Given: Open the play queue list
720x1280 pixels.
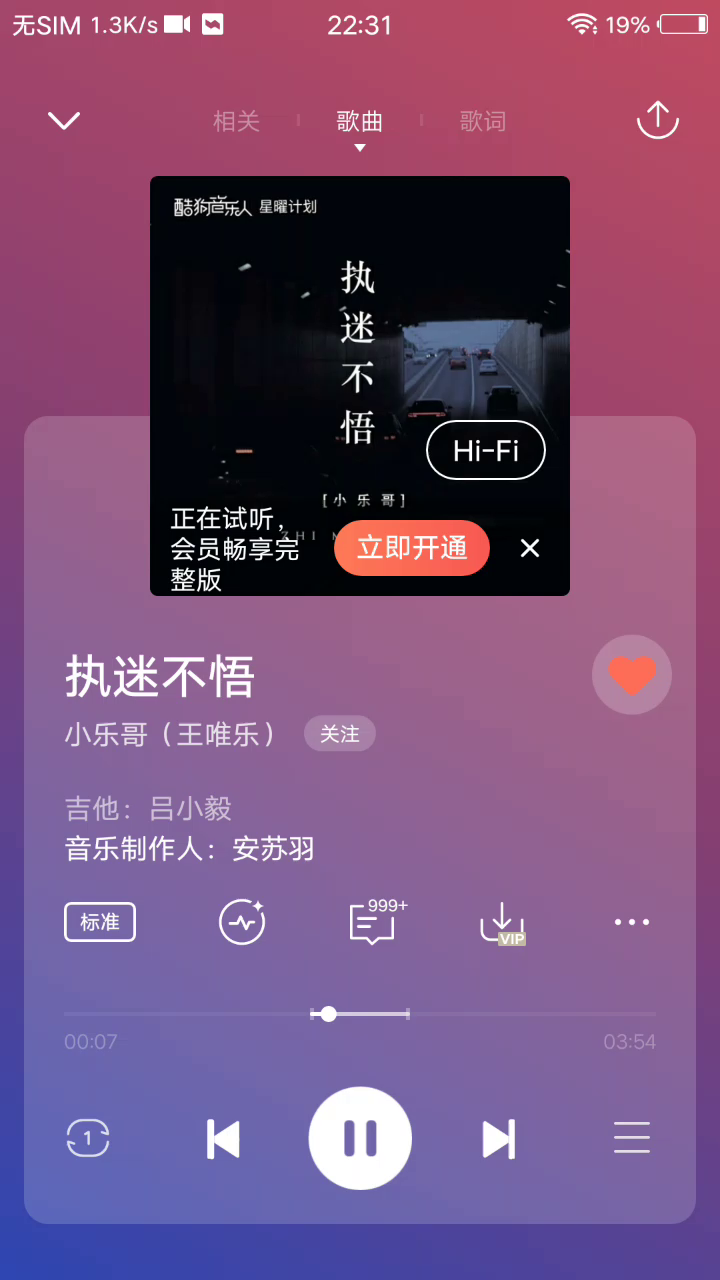Looking at the screenshot, I should coord(632,1138).
